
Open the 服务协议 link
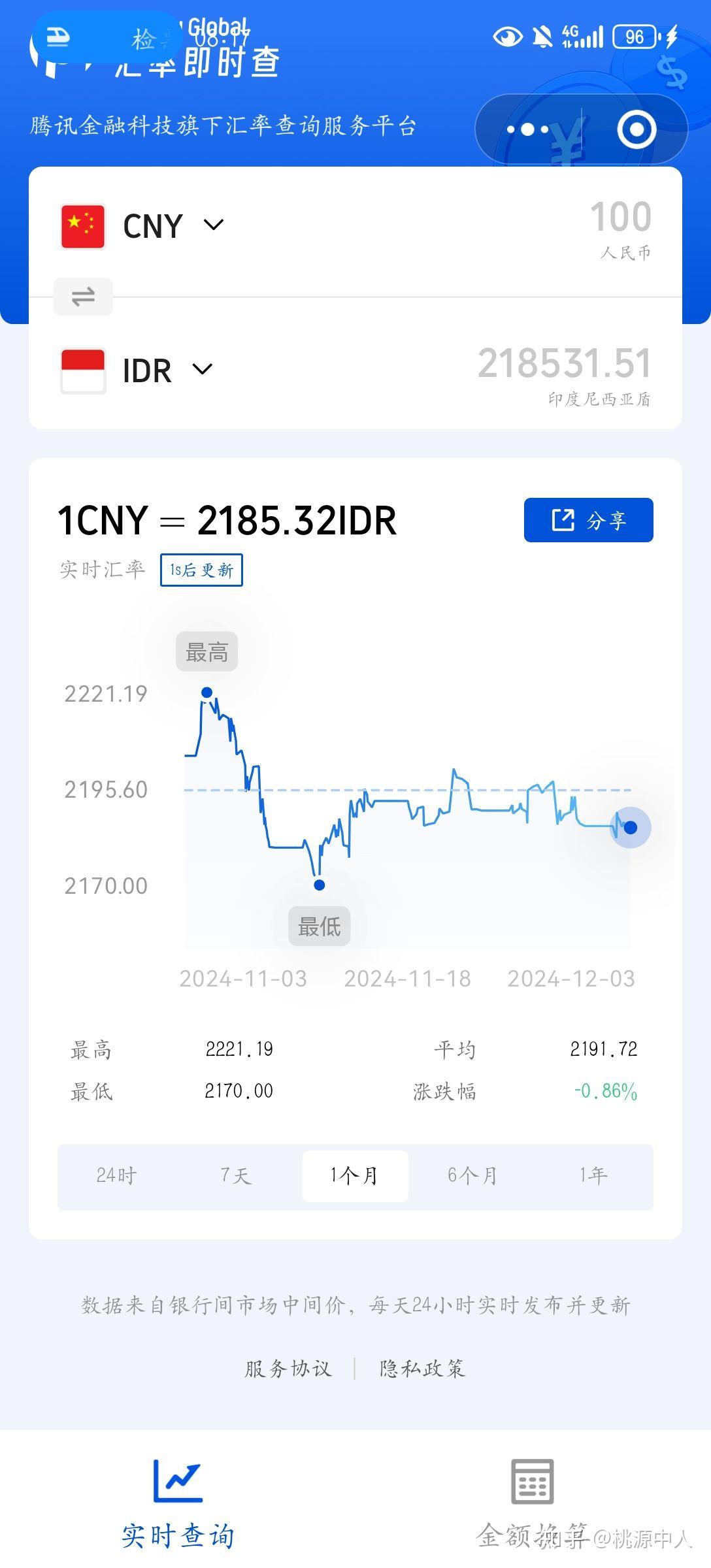(288, 1367)
